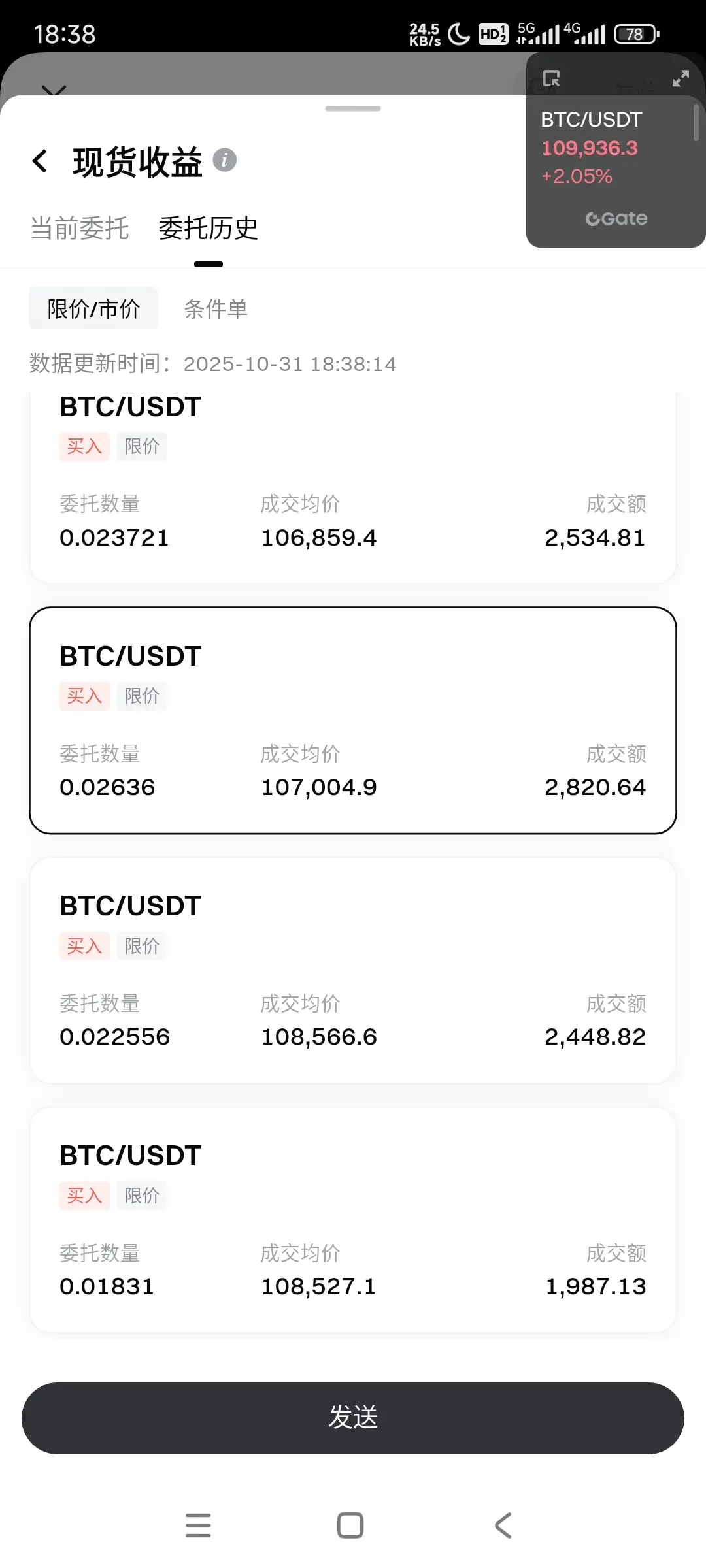Image resolution: width=706 pixels, height=1568 pixels.
Task: Close the bottom sheet with the X
Action: pos(54,90)
